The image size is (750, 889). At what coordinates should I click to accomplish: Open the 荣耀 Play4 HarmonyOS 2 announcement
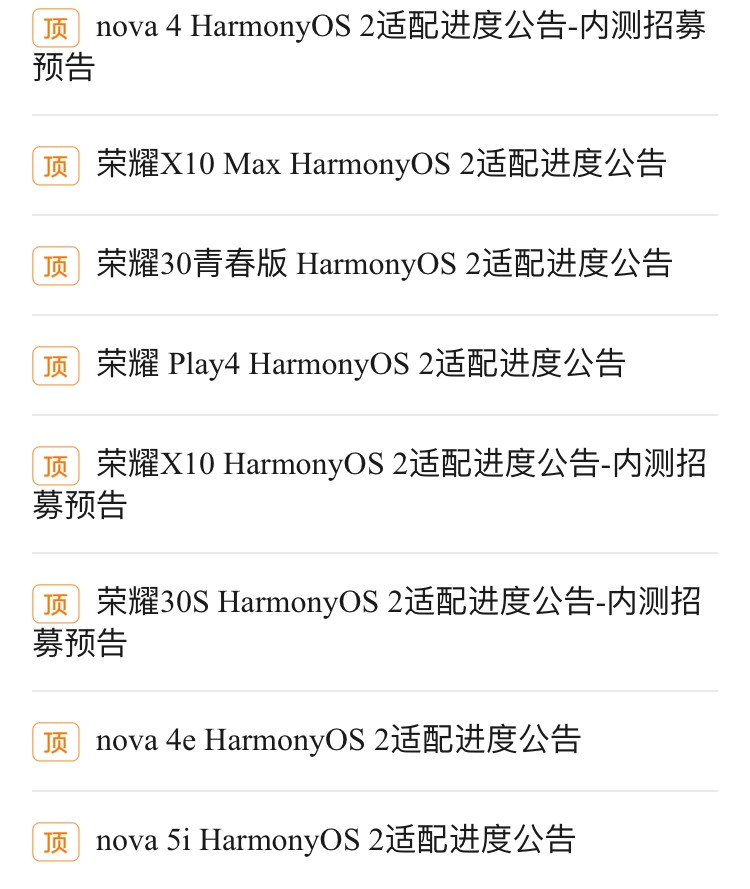pyautogui.click(x=361, y=364)
